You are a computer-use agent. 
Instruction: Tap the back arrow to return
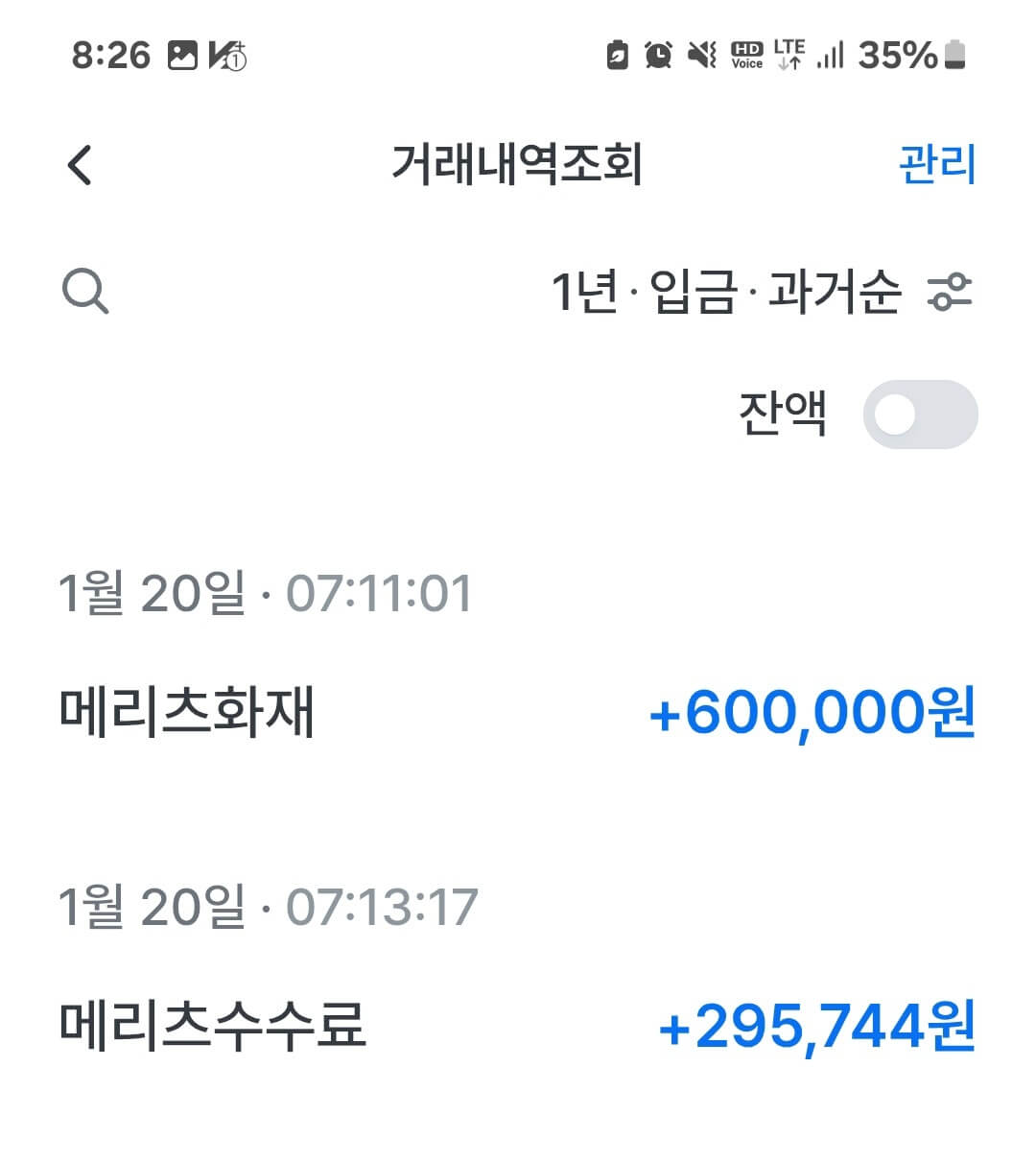point(81,163)
